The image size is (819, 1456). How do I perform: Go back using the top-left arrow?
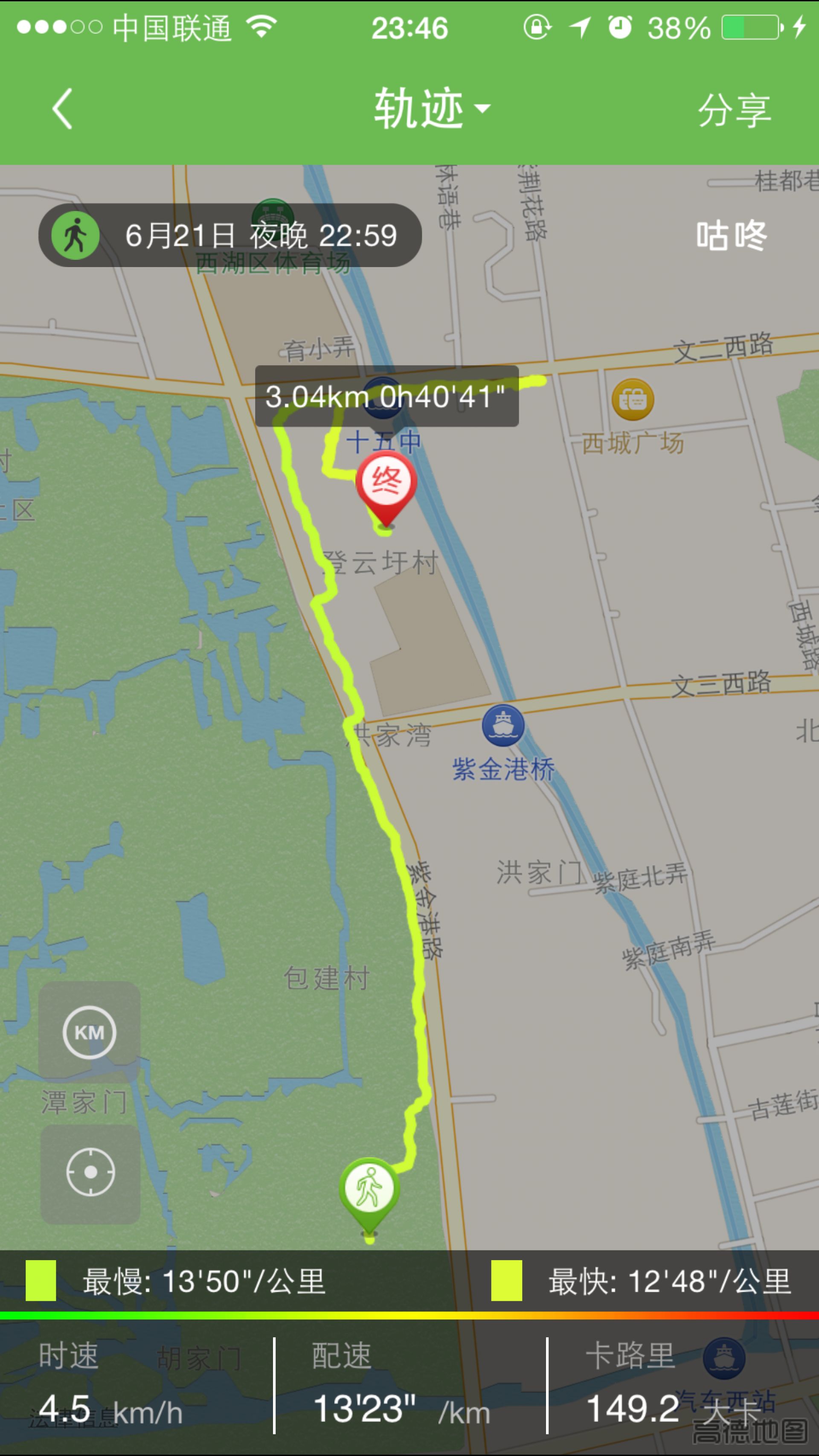[x=62, y=108]
